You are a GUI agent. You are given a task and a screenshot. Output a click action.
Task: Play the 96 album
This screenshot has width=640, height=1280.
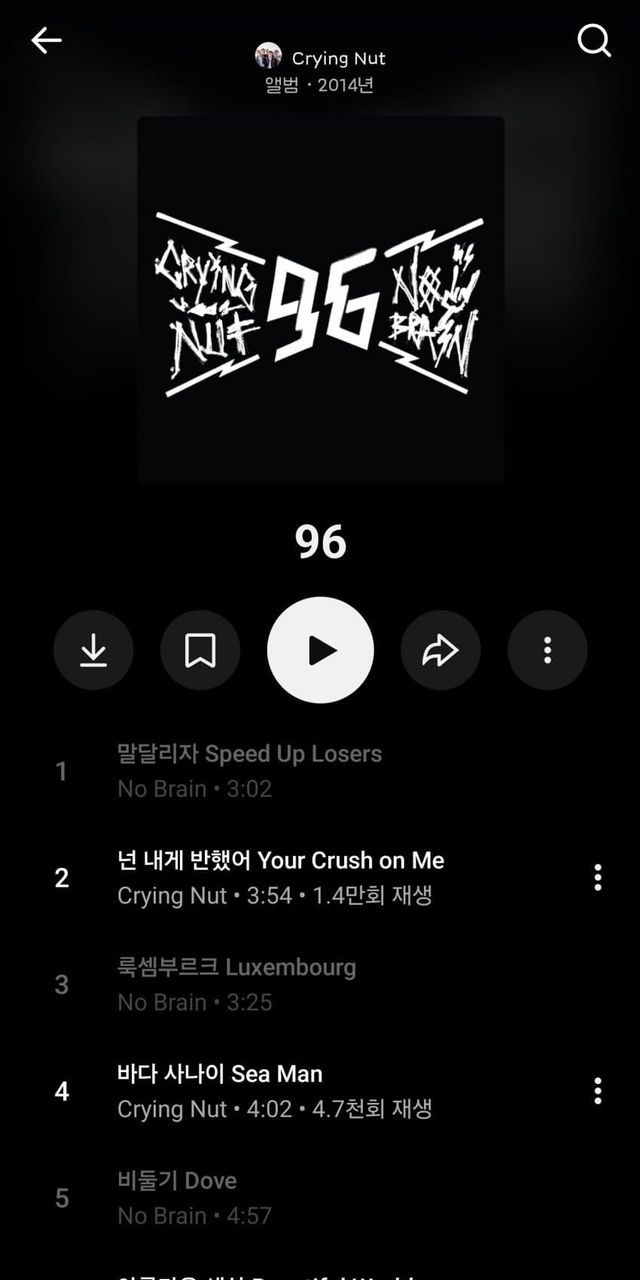(321, 651)
